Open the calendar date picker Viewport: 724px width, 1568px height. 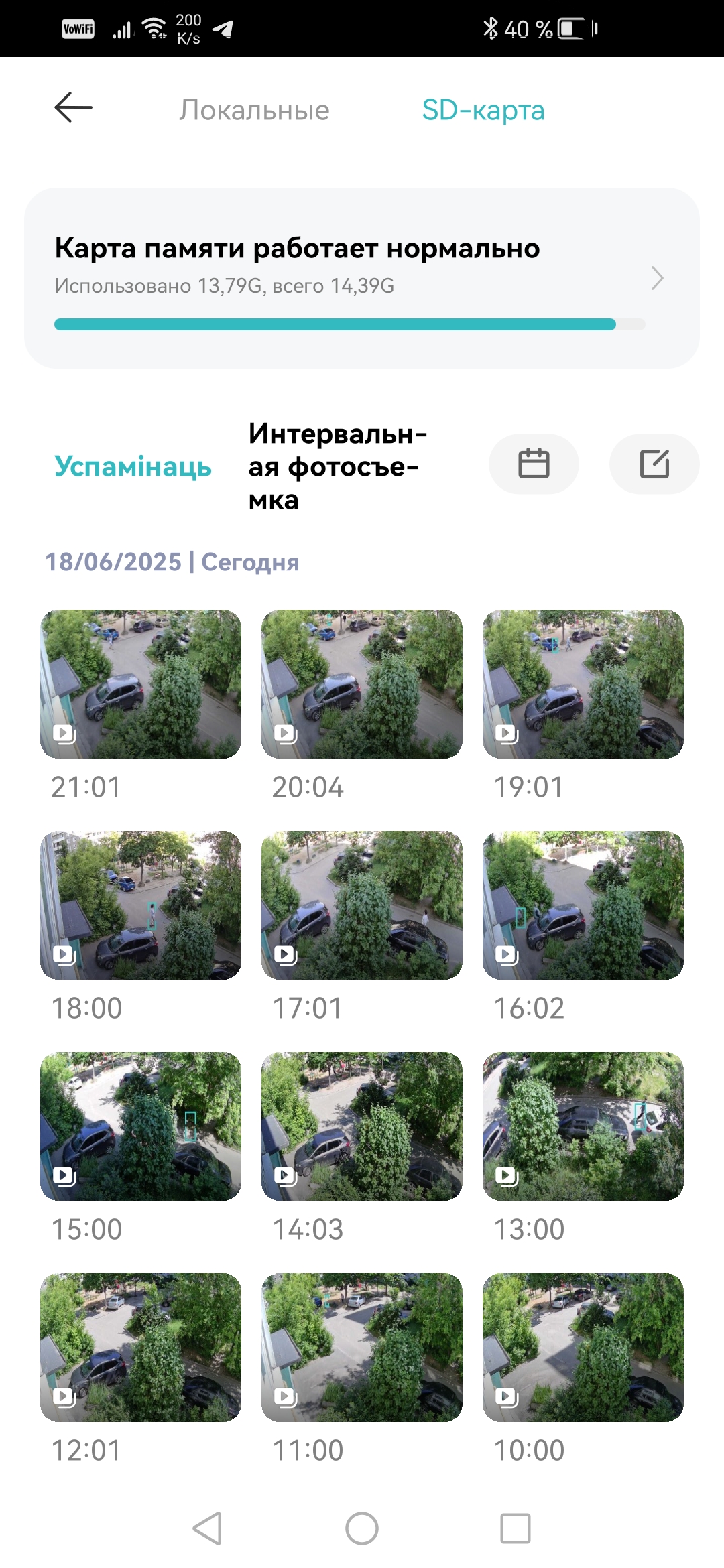[534, 464]
